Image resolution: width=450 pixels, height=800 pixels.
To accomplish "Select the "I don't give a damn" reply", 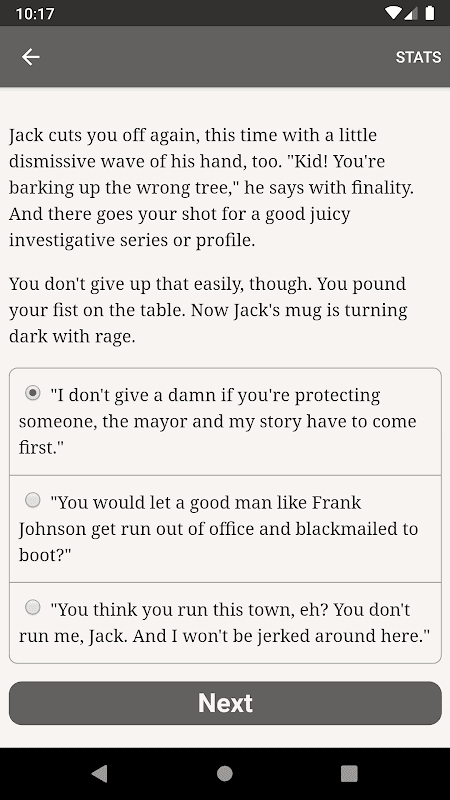I will point(225,421).
